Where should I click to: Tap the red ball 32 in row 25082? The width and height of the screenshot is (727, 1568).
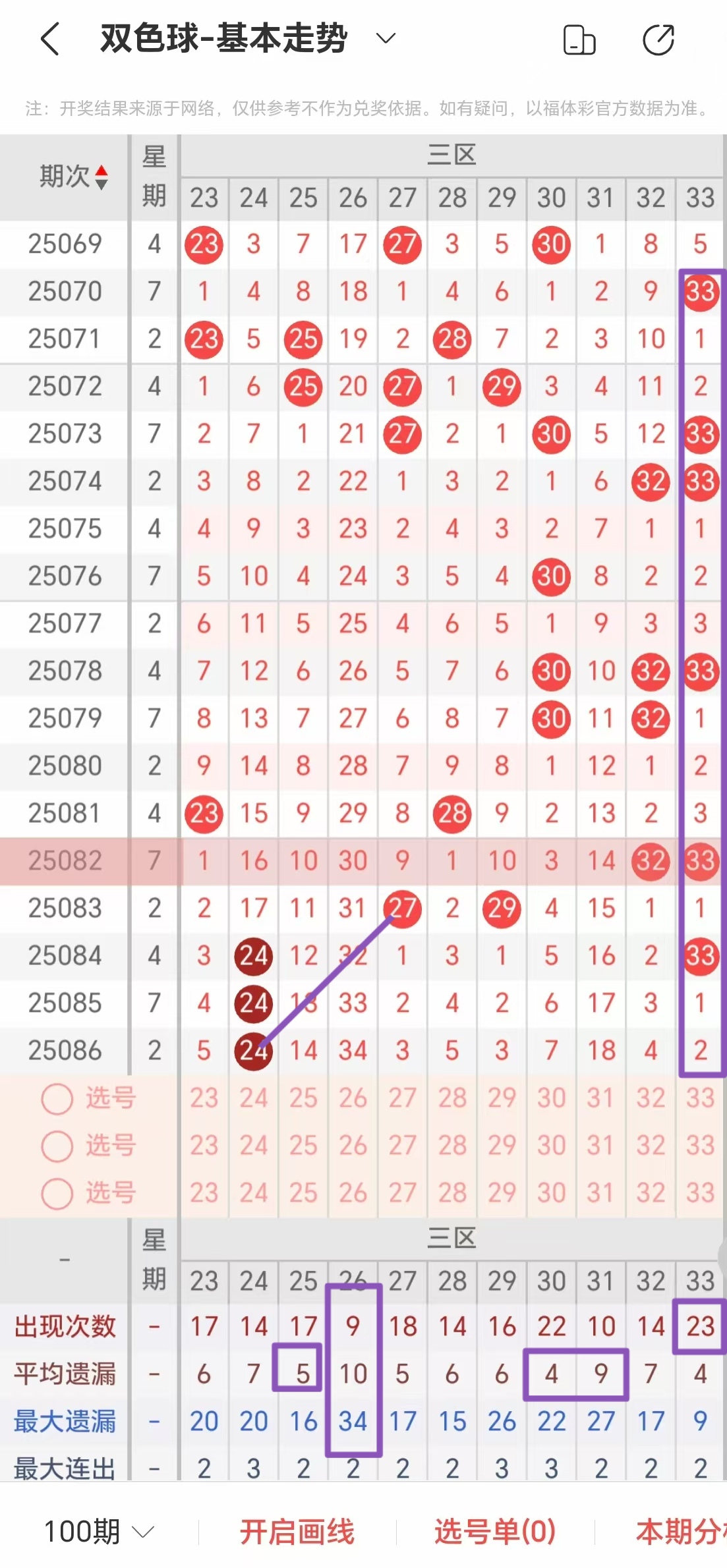tap(651, 860)
